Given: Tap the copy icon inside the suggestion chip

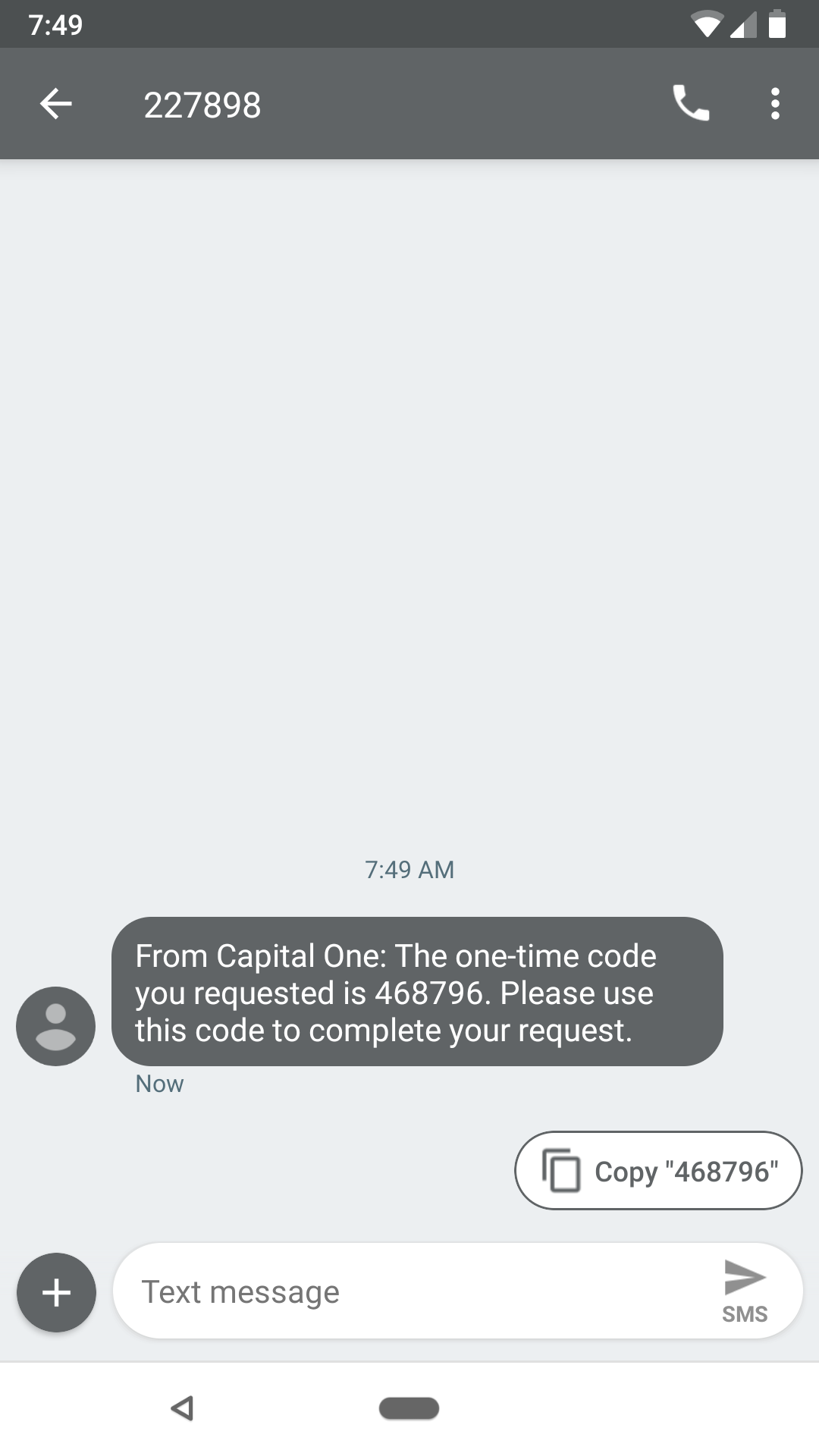Looking at the screenshot, I should pos(560,1170).
